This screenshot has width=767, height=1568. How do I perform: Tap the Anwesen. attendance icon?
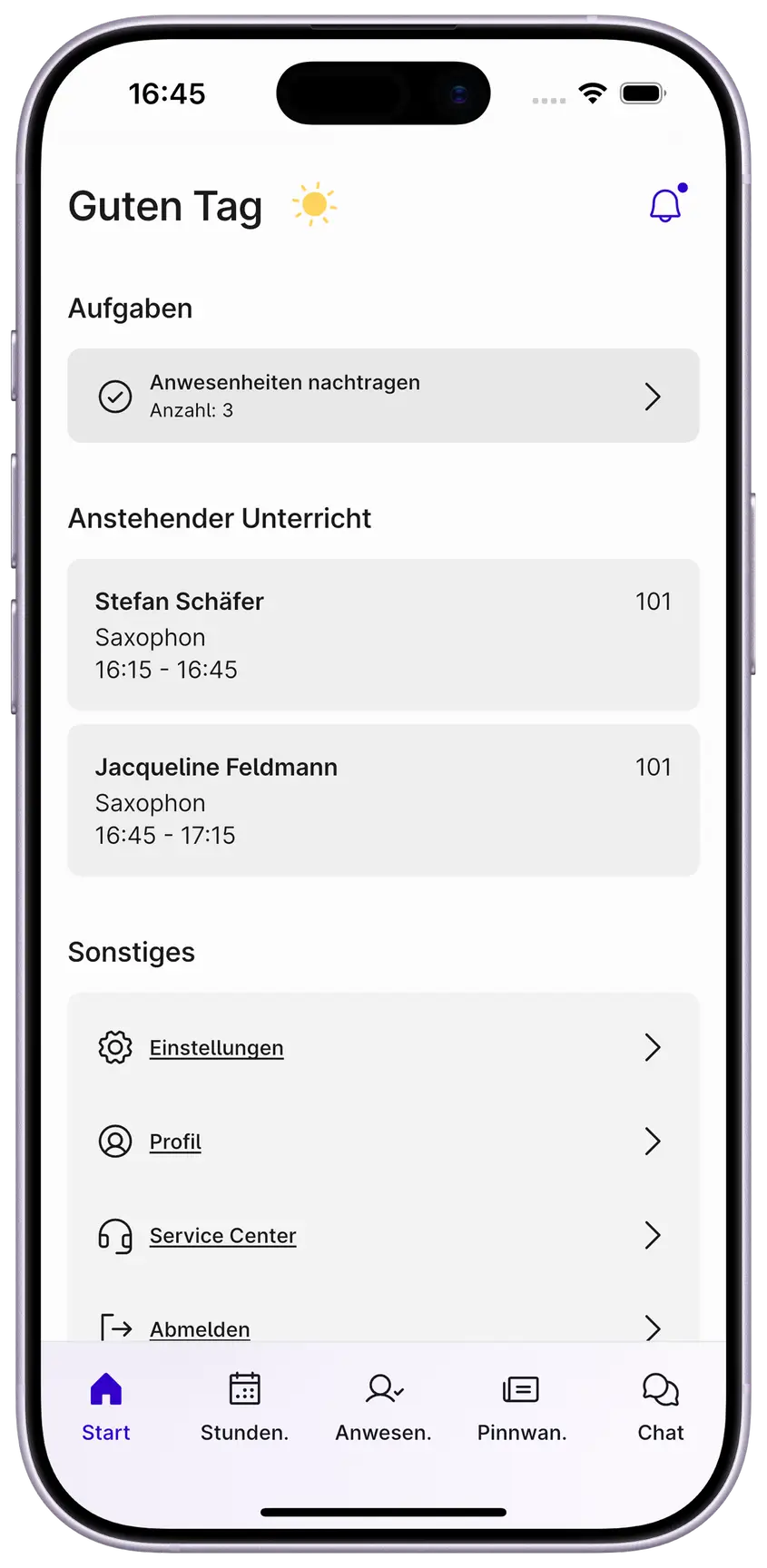tap(383, 1388)
